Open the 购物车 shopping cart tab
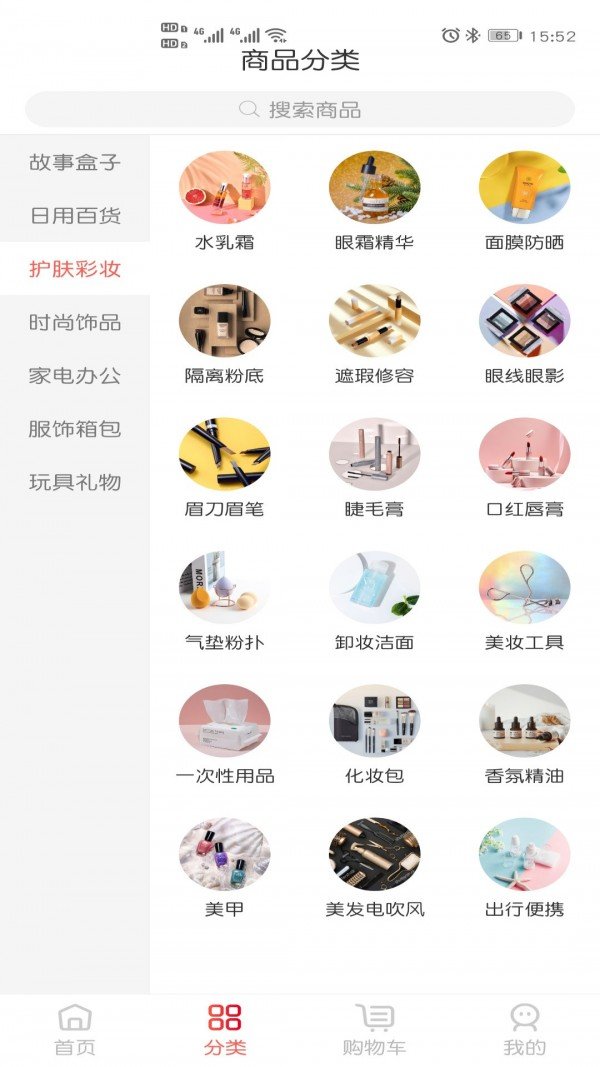This screenshot has width=600, height=1067. 374,1030
